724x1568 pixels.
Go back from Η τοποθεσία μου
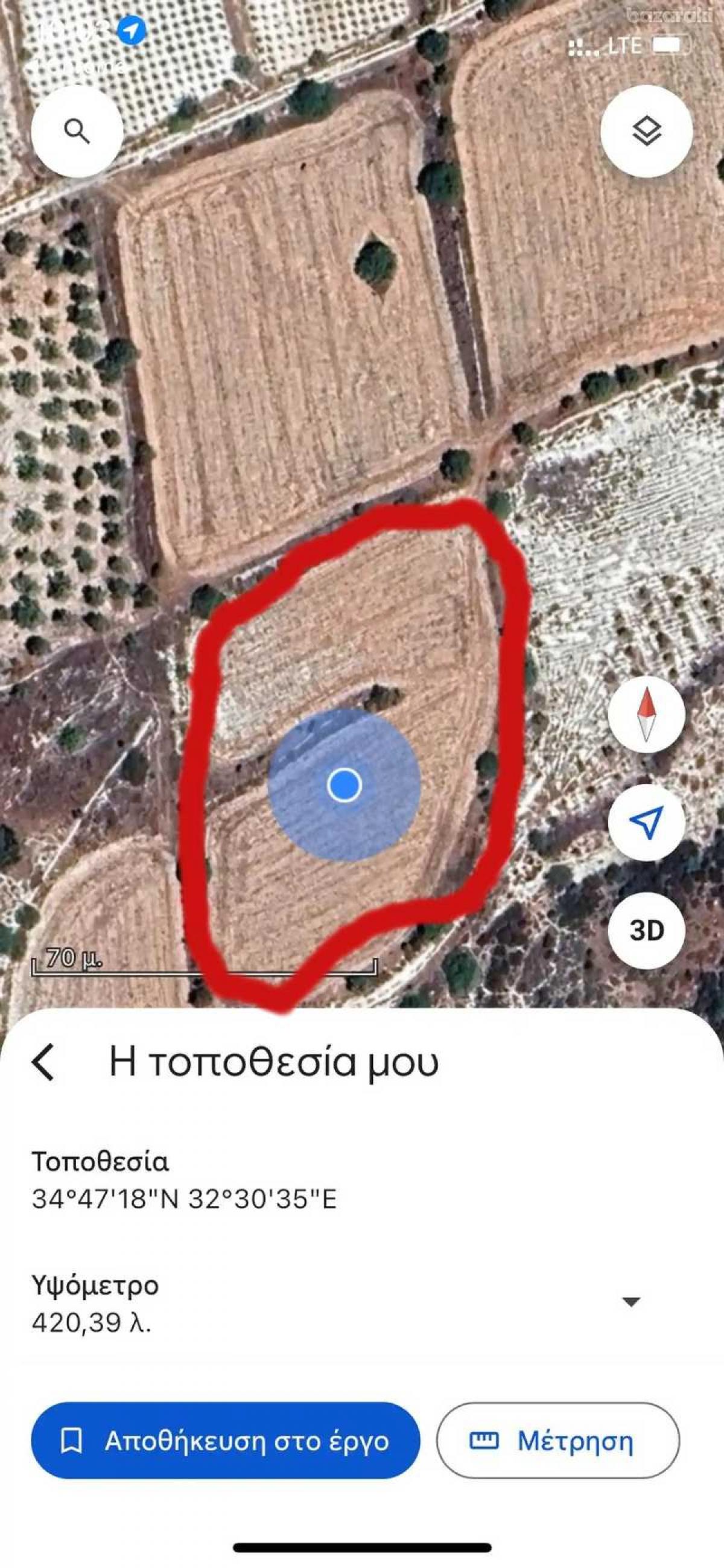pos(43,1062)
